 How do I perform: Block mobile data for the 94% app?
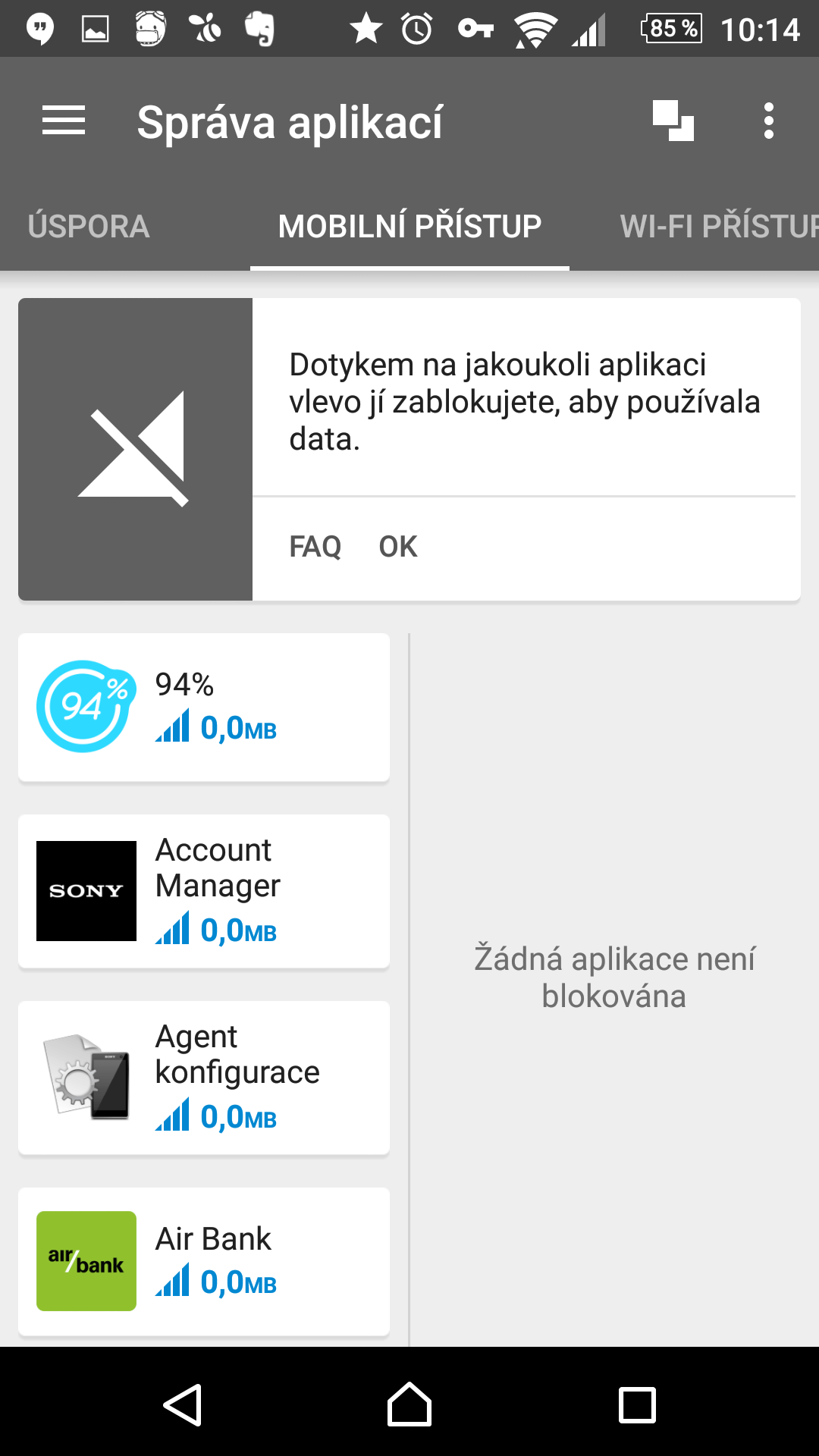tap(204, 708)
